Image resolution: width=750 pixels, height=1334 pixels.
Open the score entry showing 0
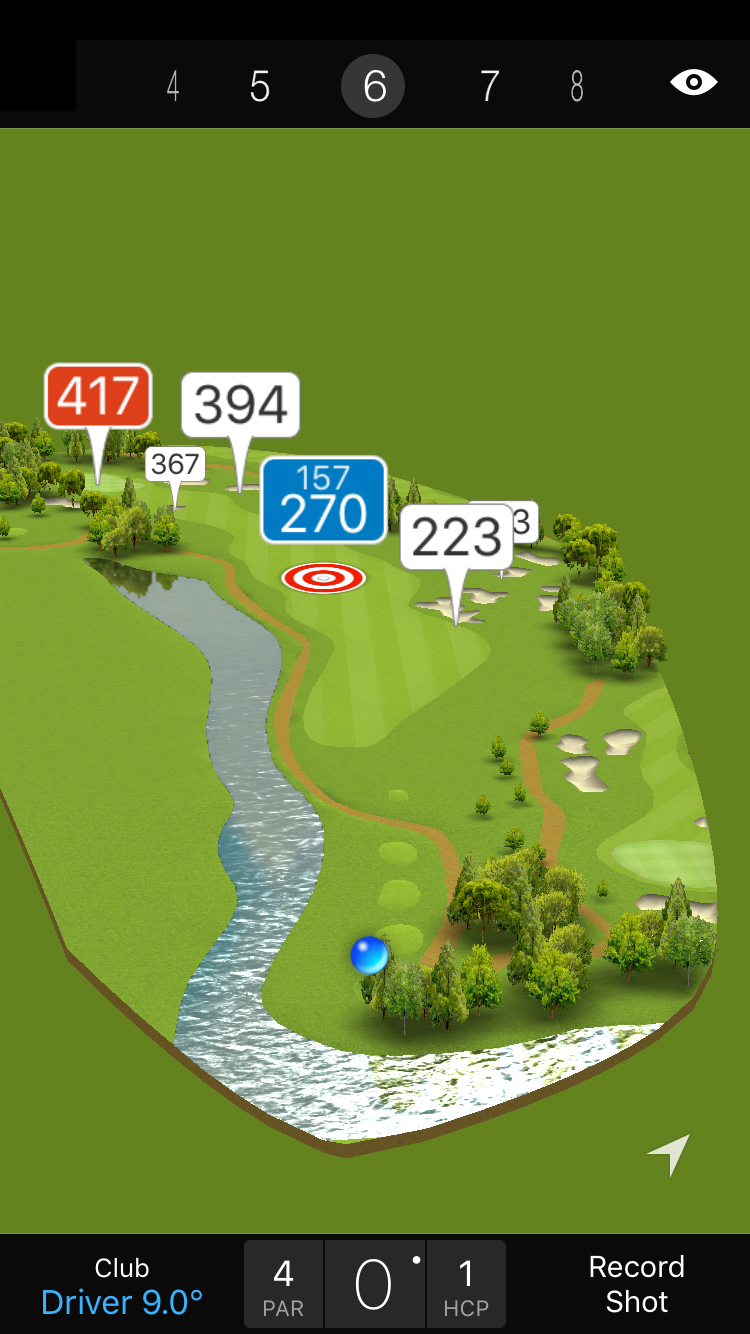click(374, 1285)
